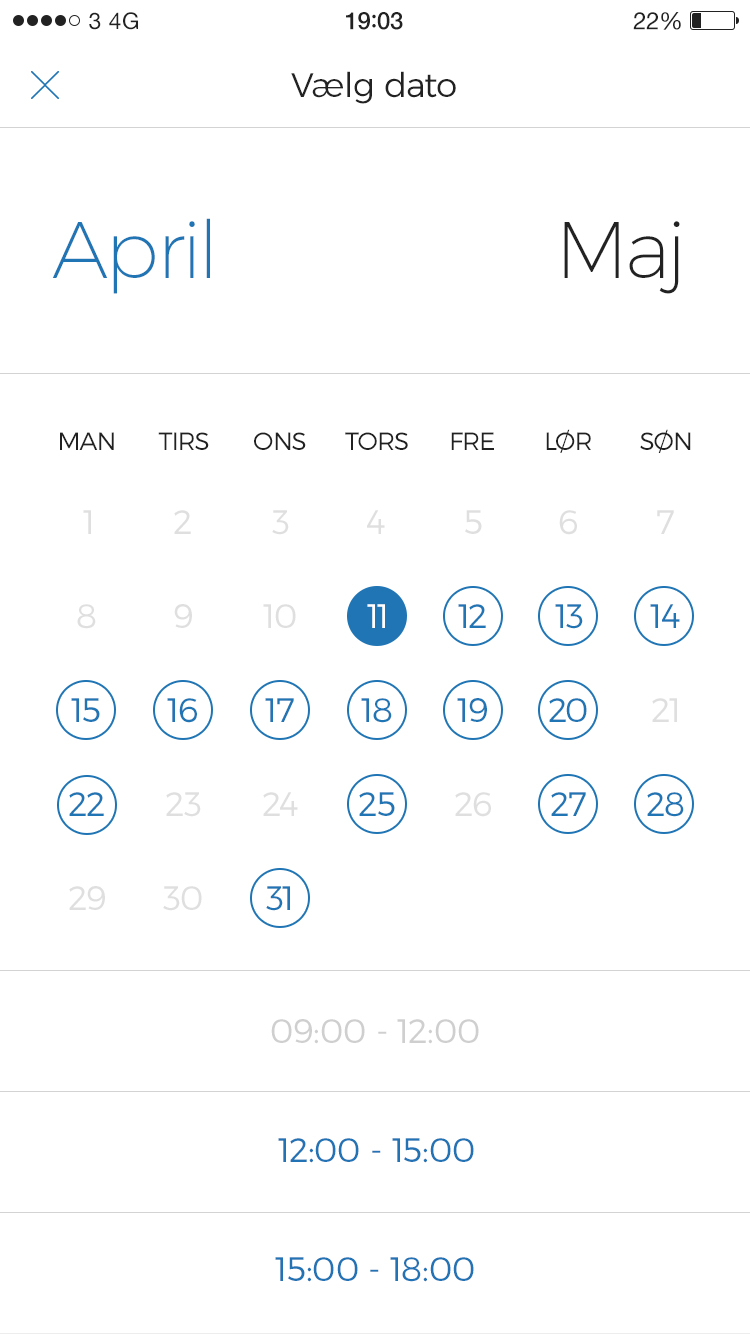Viewport: 750px width, 1334px height.
Task: Select the 12:00 - 15:00 time slot
Action: click(375, 1151)
